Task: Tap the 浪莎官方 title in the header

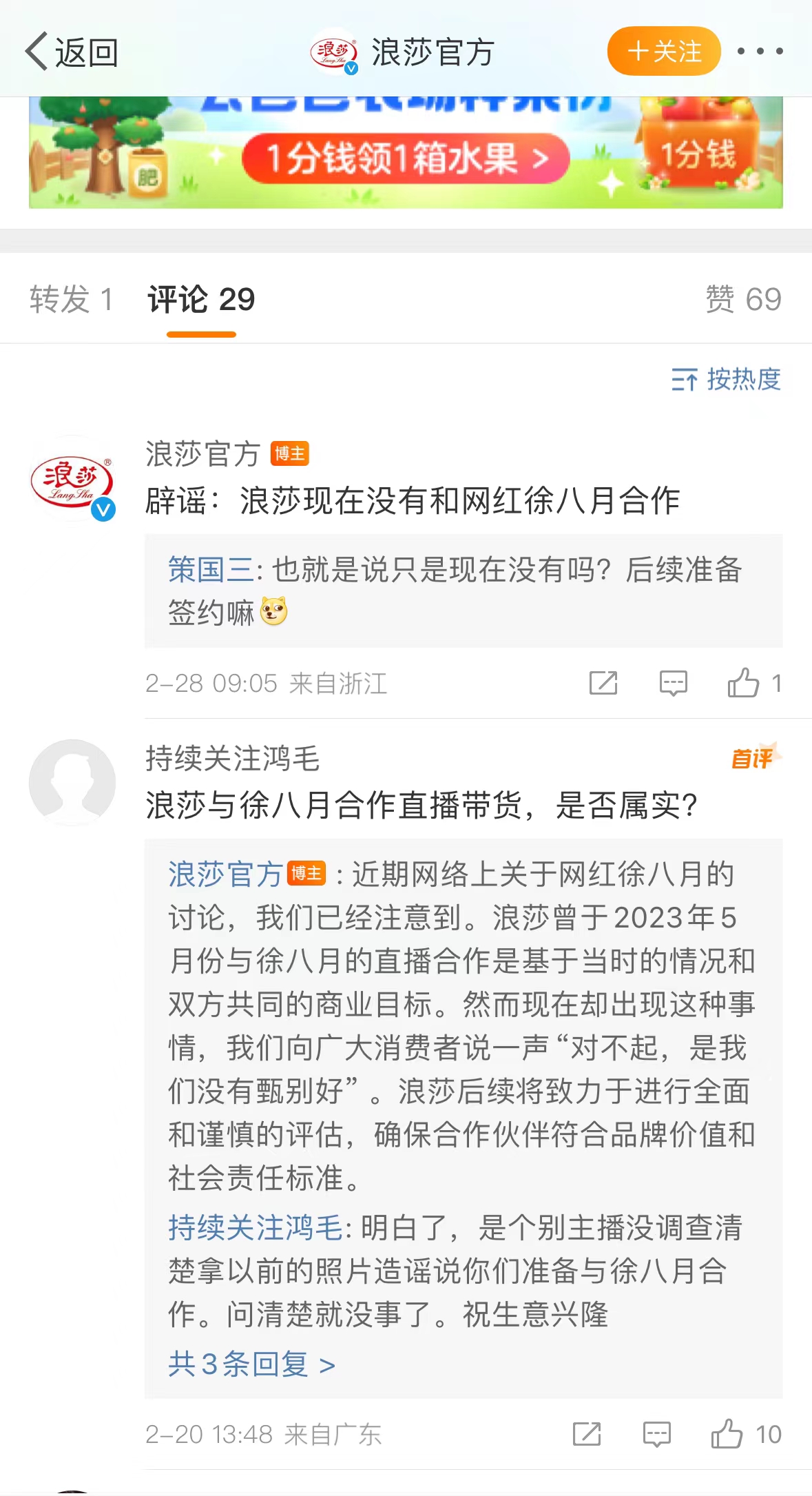Action: [432, 52]
